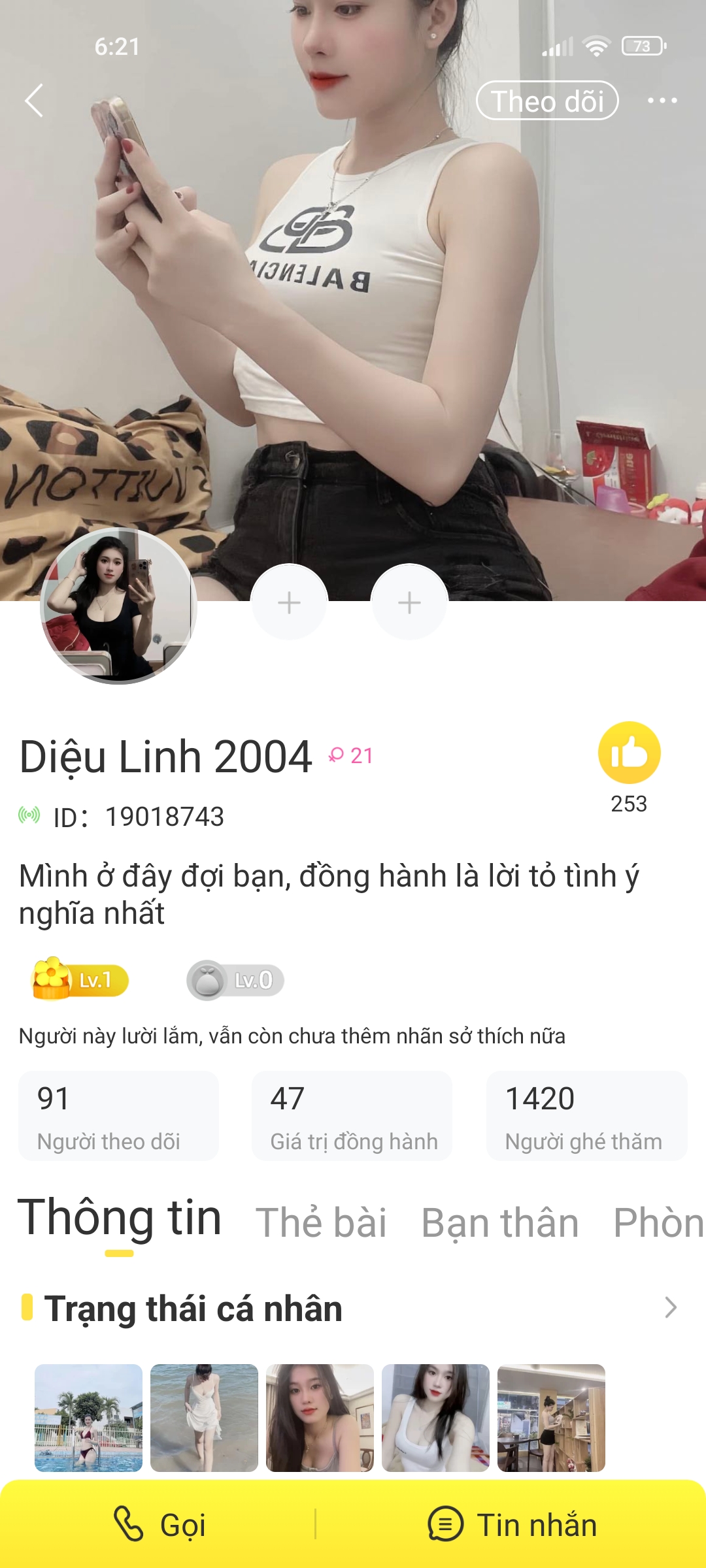
Task: Open the circular profile avatar photo
Action: coord(118,606)
